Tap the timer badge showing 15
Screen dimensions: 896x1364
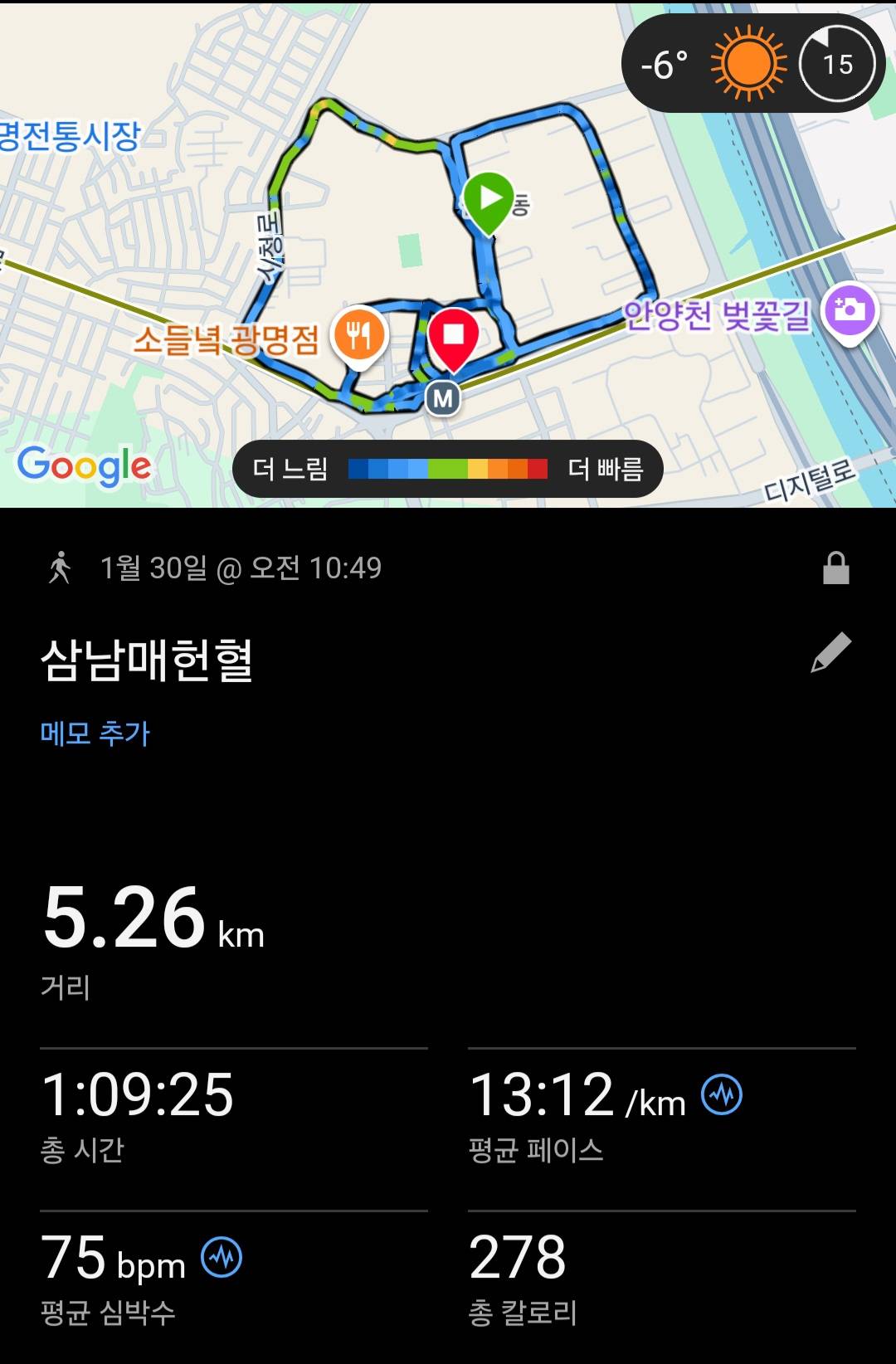(838, 62)
